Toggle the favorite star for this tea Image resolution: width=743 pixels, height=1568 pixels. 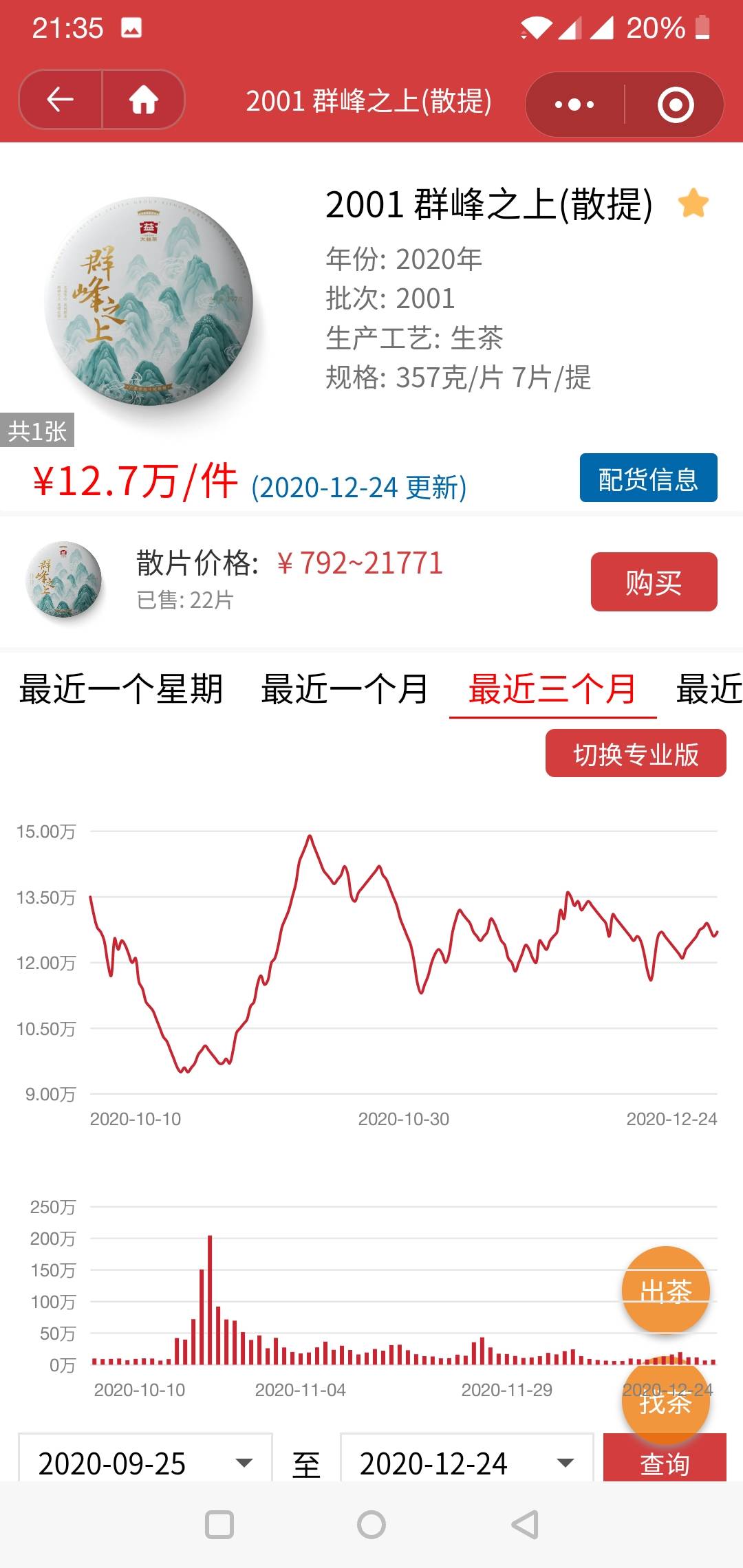[693, 204]
